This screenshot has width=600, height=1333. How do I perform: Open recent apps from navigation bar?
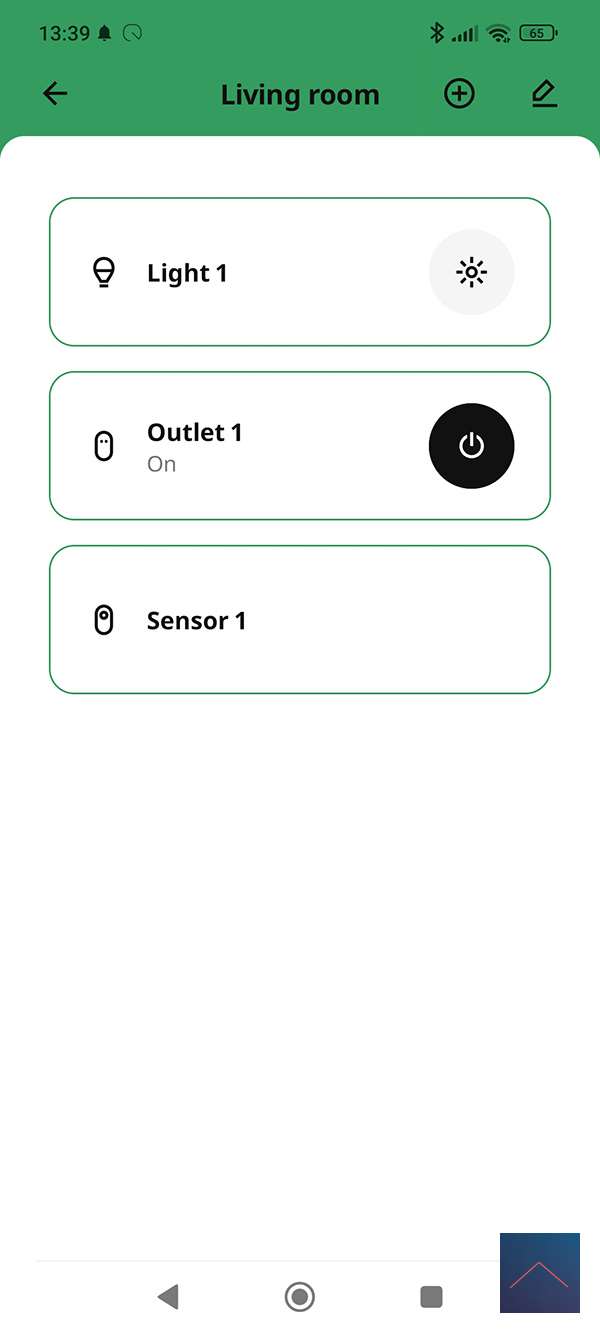click(431, 1297)
